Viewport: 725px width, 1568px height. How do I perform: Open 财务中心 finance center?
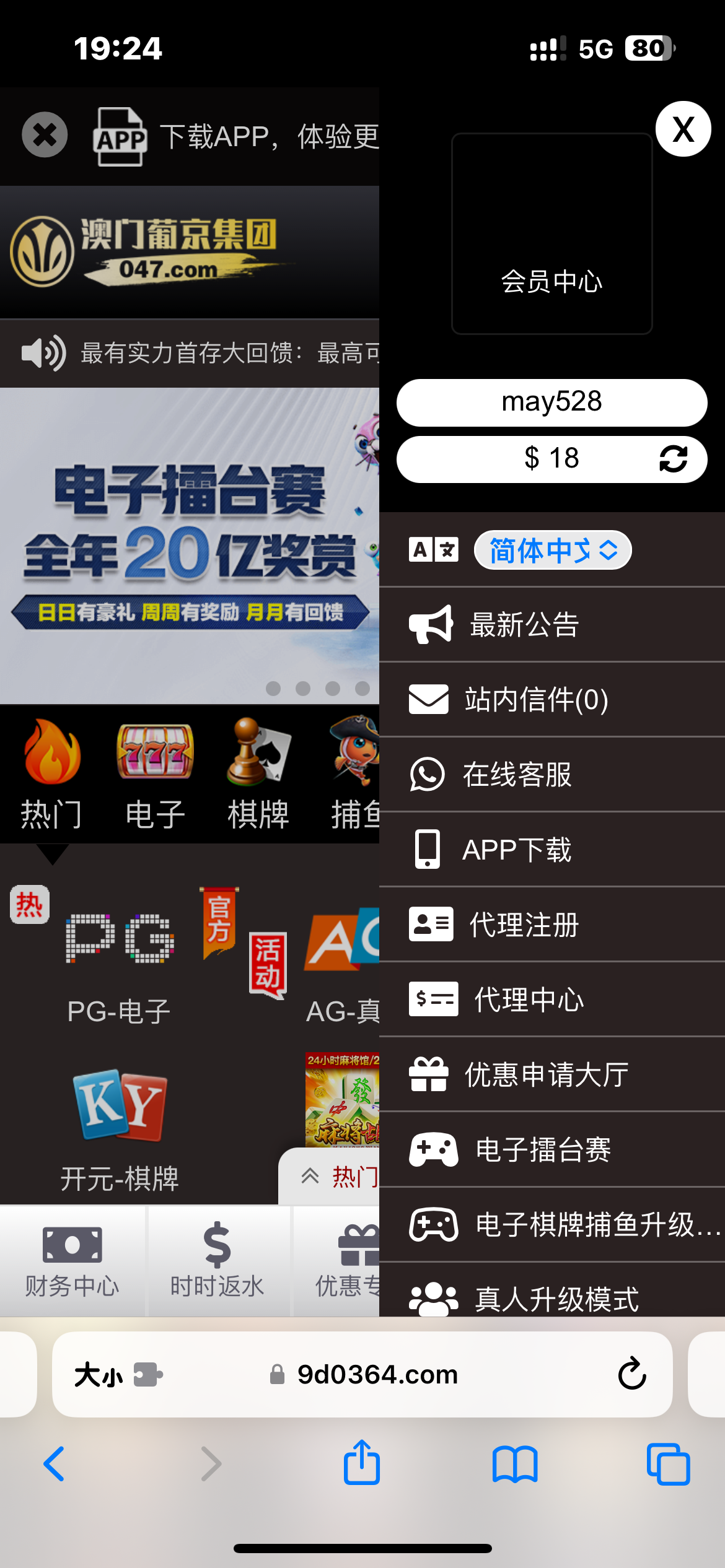coord(72,1260)
